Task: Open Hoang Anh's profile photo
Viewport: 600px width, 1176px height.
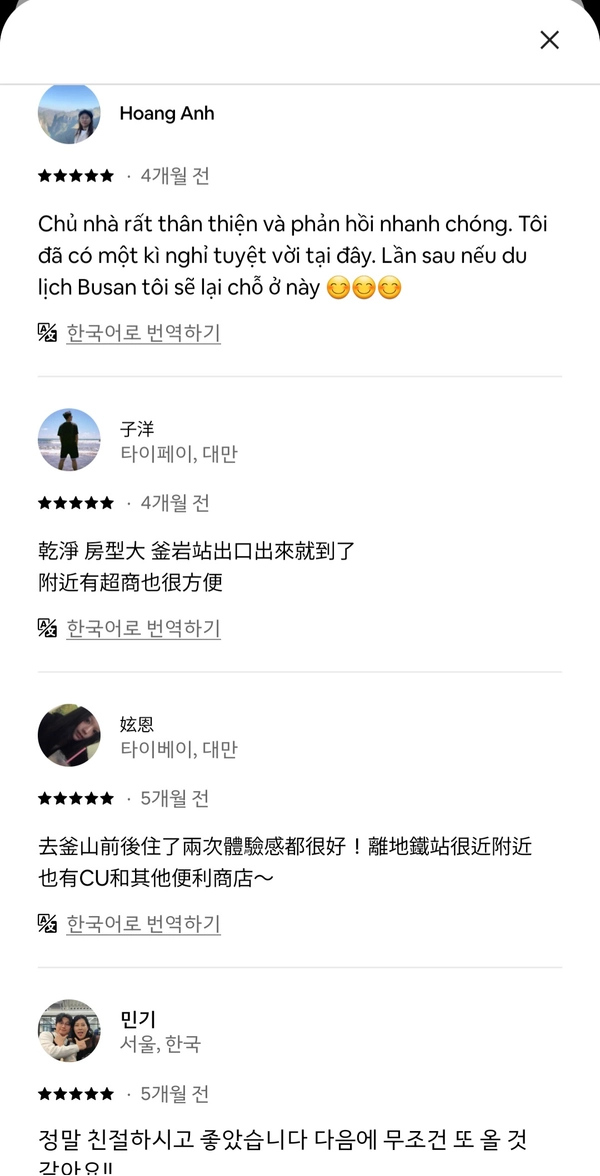Action: pos(69,113)
